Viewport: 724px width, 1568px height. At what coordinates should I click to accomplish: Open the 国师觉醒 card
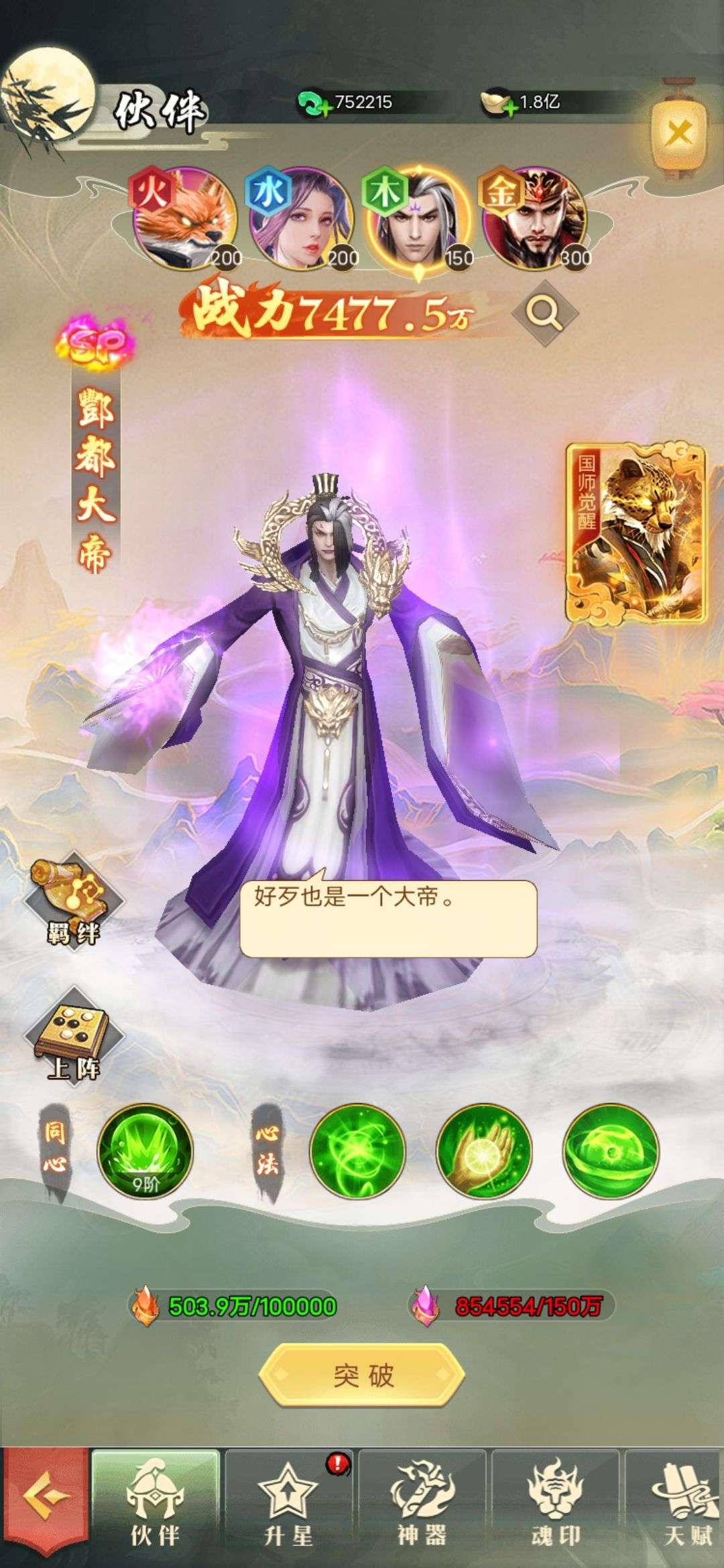pos(636,532)
